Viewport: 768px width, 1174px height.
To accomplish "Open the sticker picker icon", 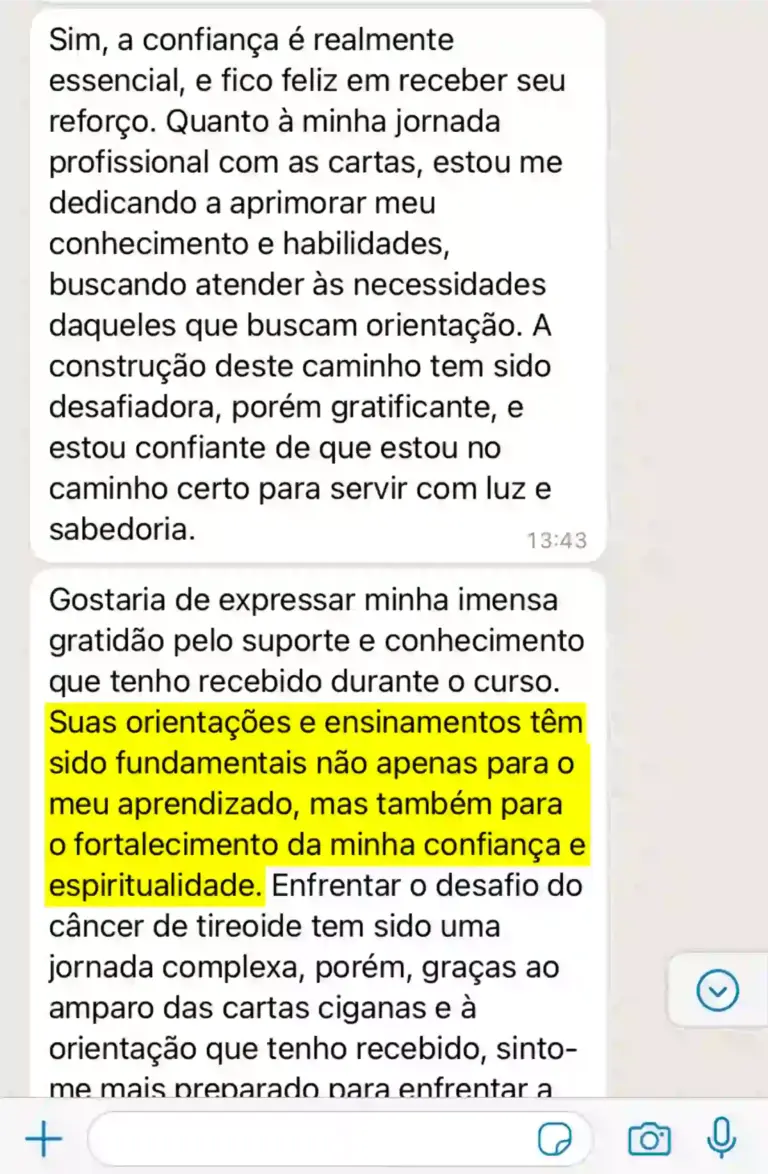I will click(554, 1138).
